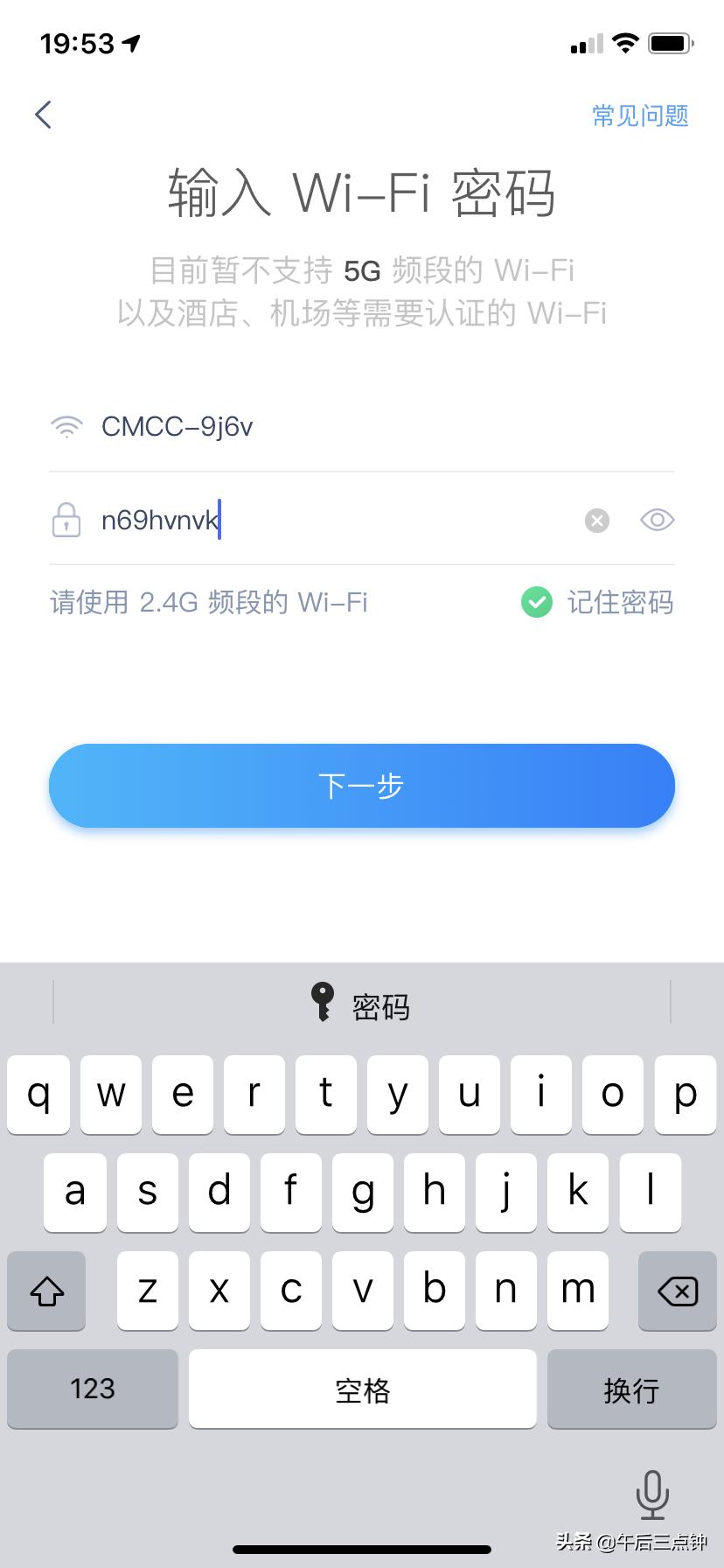Go back using the left chevron arrow
This screenshot has width=724, height=1568.
click(x=41, y=114)
